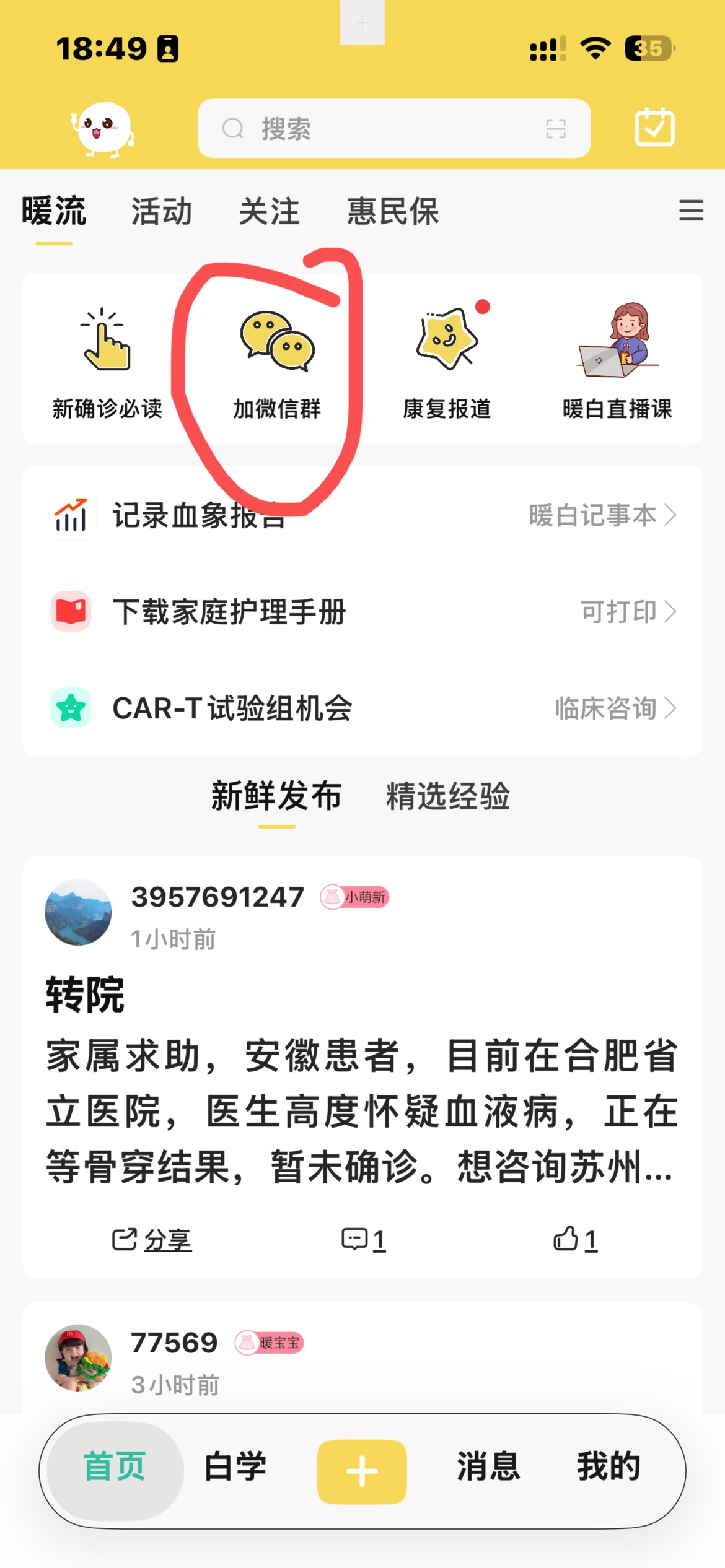Tap the mascot avatar at top left
The image size is (725, 1568).
coord(102,129)
